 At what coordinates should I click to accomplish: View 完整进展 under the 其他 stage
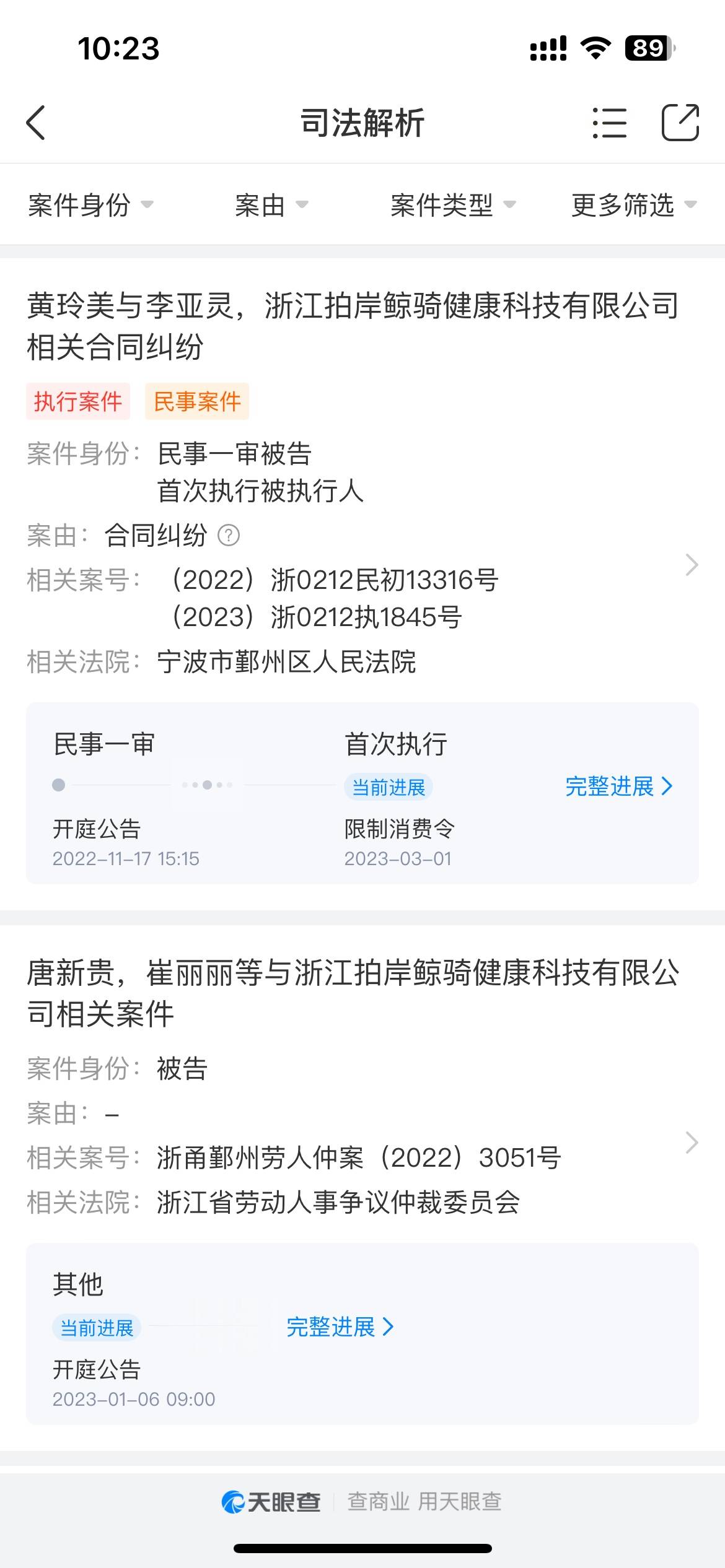click(340, 1327)
